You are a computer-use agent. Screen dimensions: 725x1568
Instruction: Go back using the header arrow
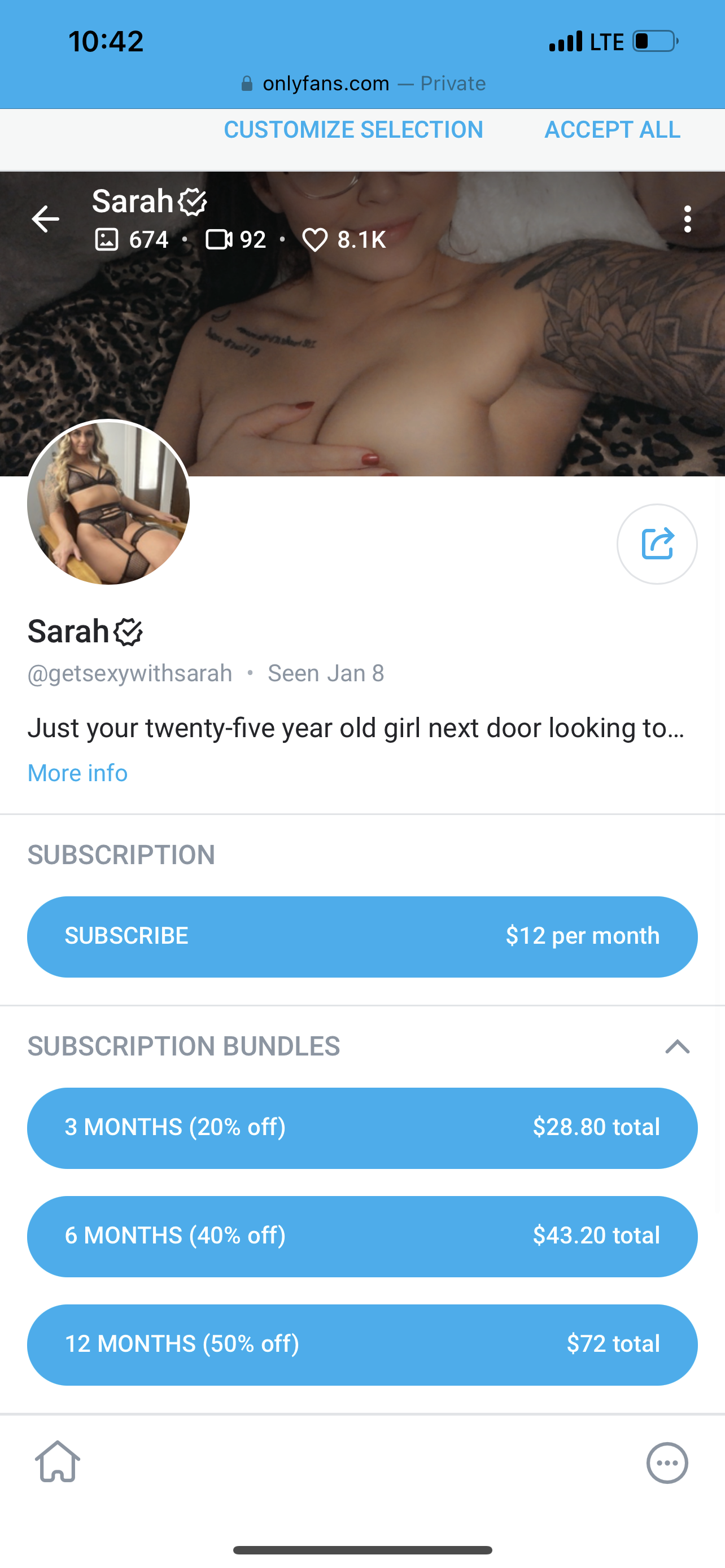pyautogui.click(x=46, y=219)
